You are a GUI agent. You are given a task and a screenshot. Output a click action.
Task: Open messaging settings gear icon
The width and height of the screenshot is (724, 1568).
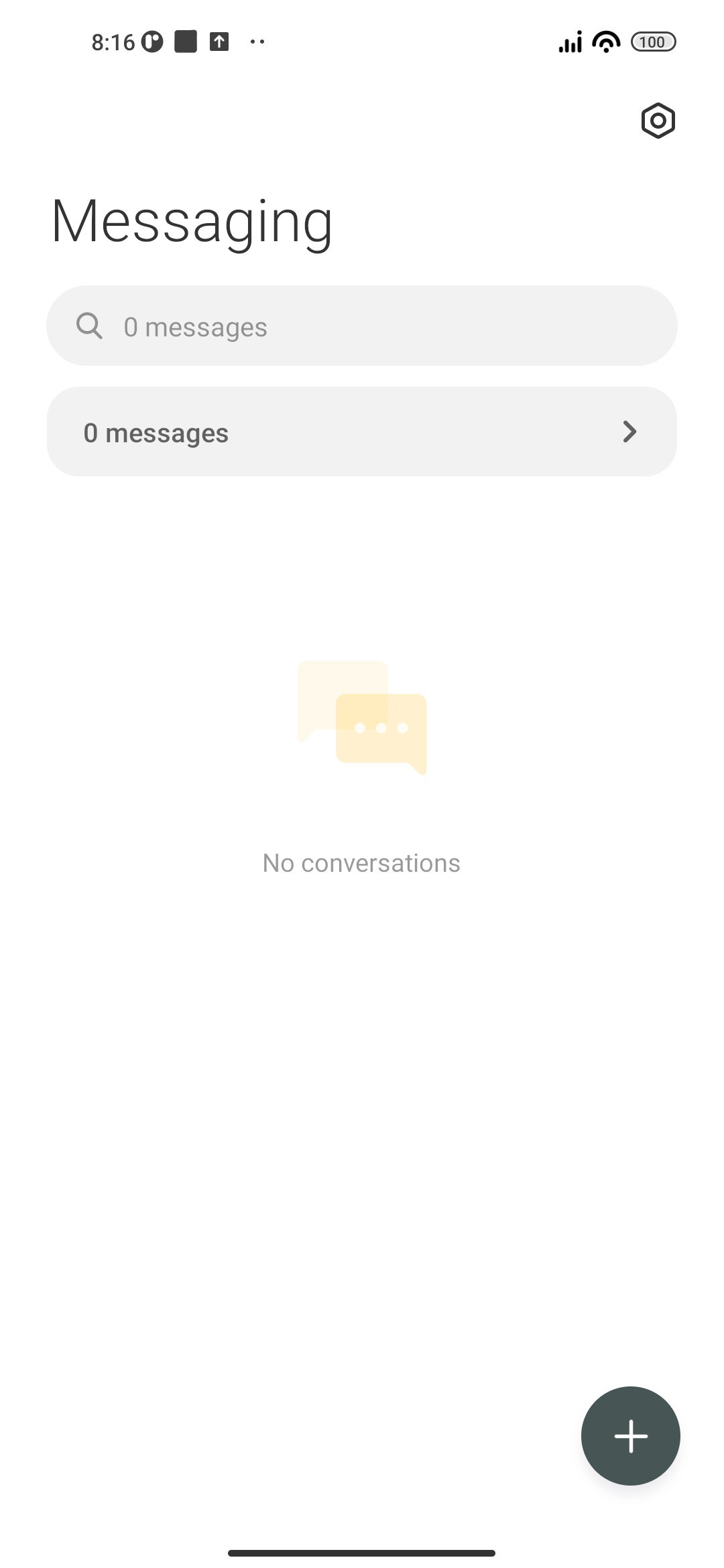click(x=658, y=121)
